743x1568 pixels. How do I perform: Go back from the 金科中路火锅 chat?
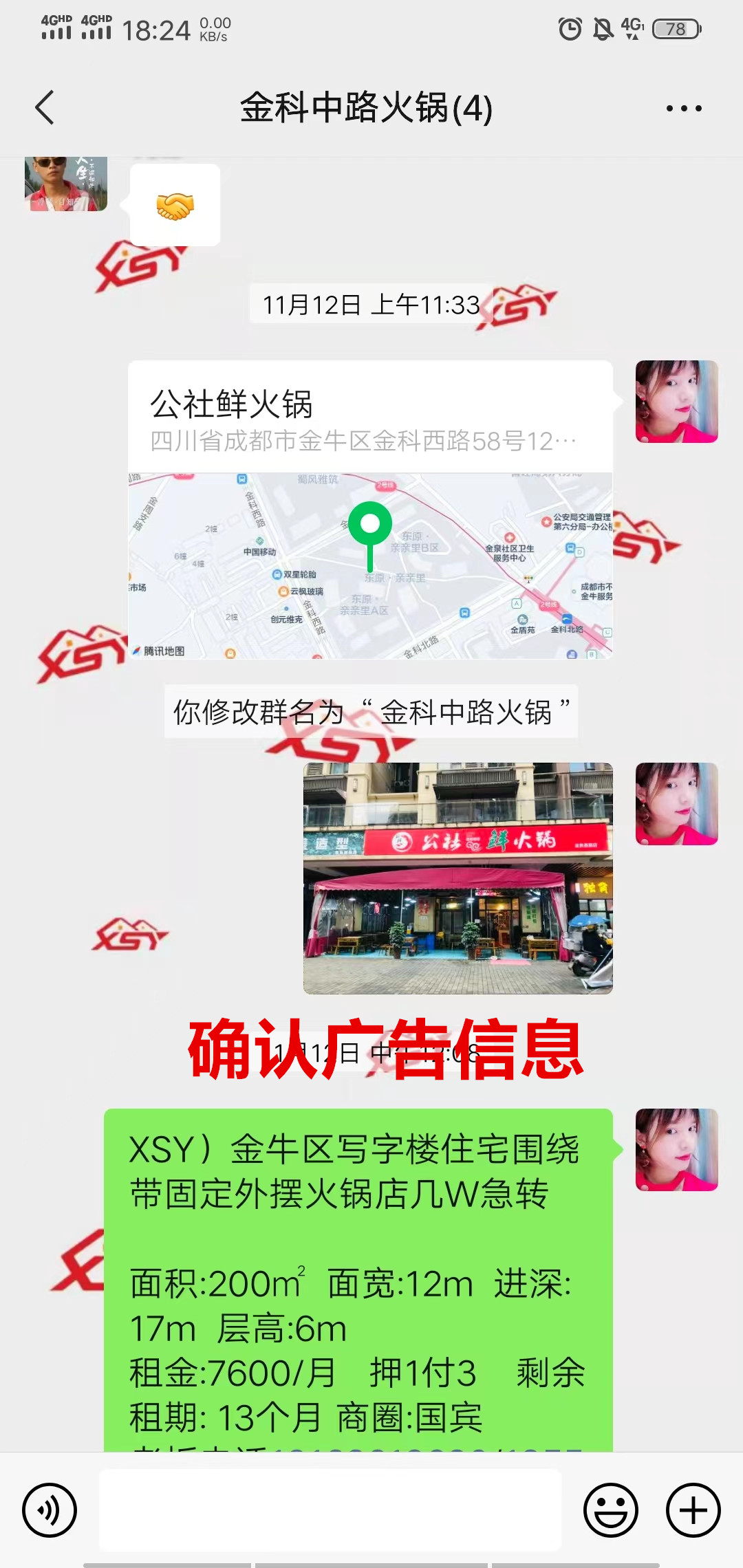pos(45,108)
